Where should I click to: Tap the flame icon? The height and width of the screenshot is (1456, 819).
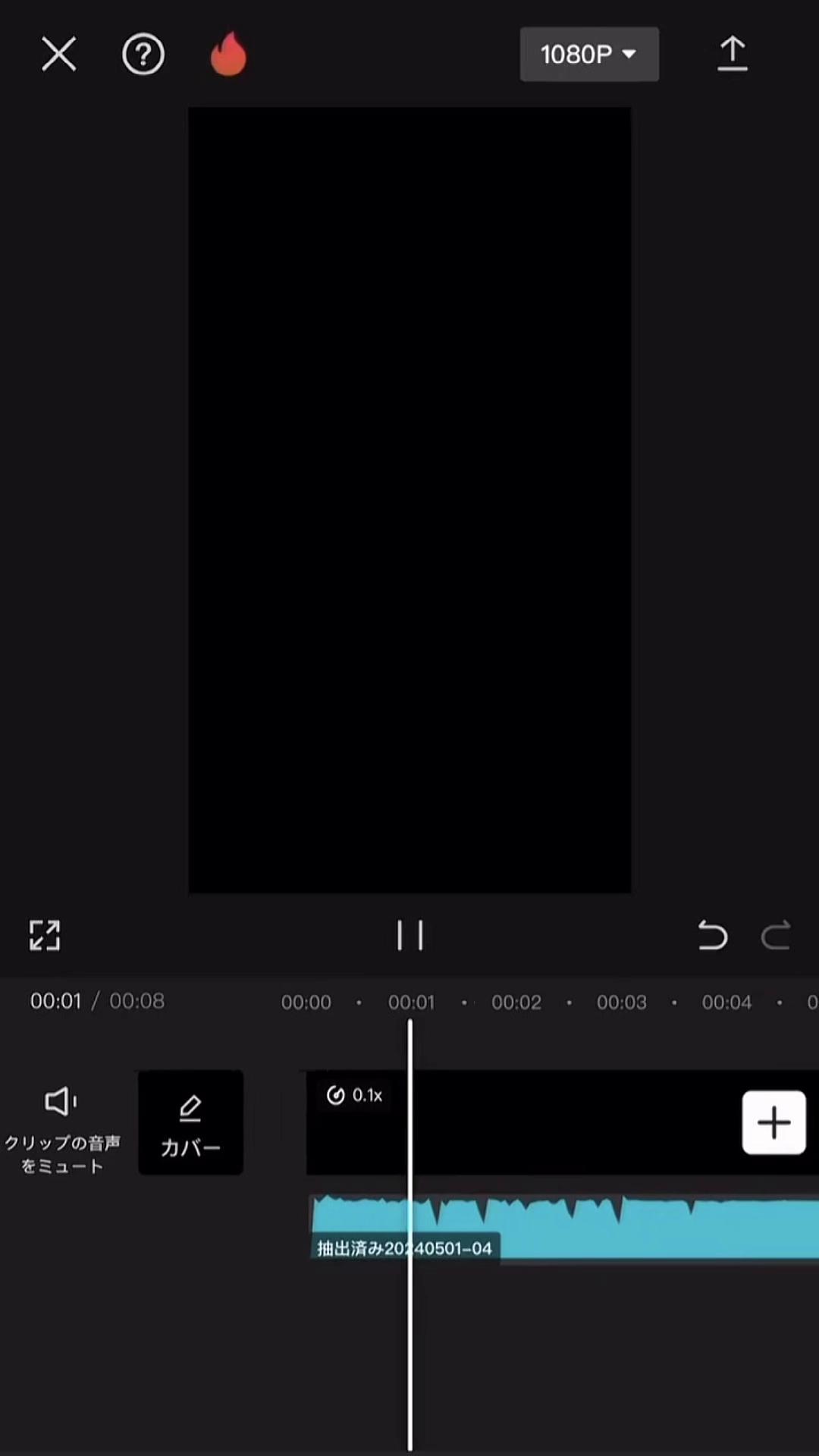coord(228,54)
